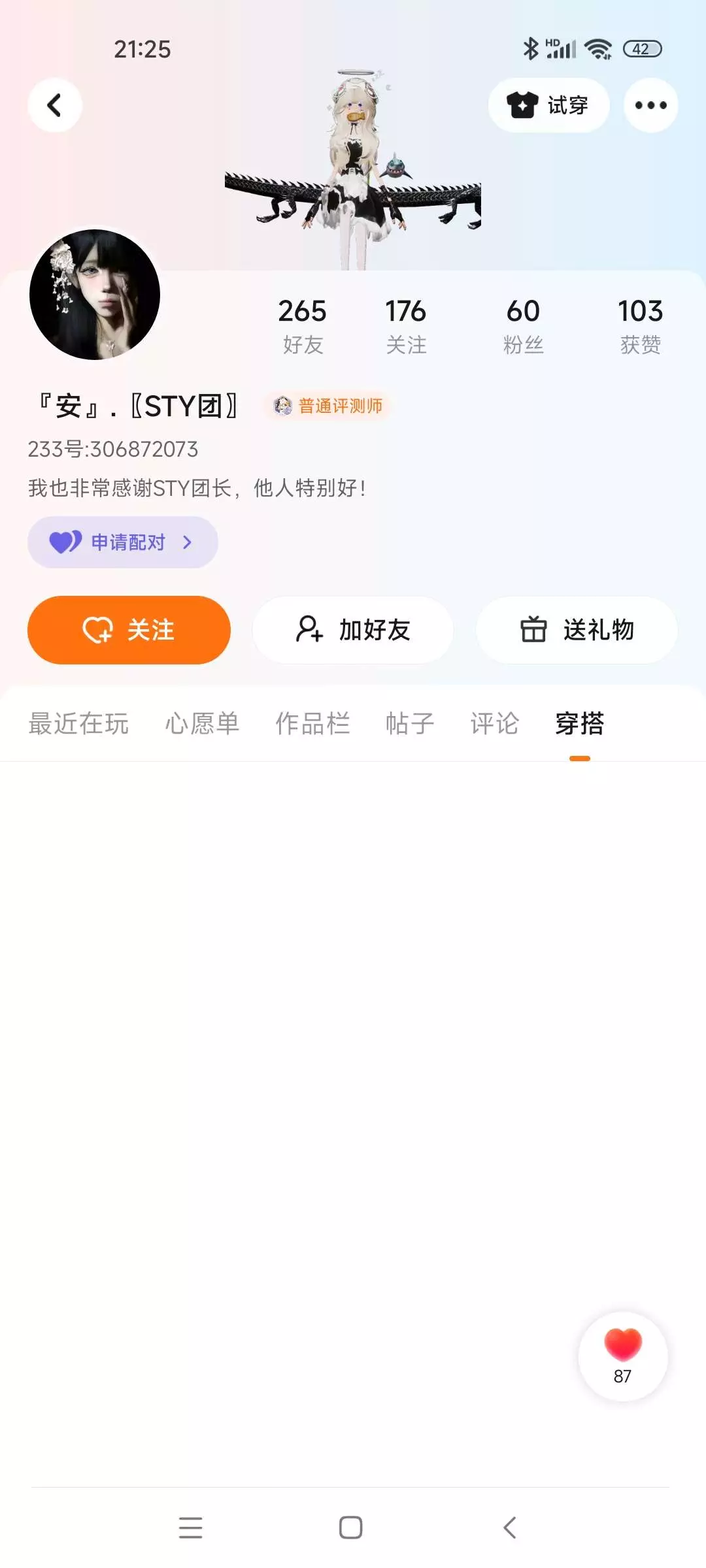The image size is (706, 1568).
Task: Switch to the 帖子 tab
Action: coord(410,724)
